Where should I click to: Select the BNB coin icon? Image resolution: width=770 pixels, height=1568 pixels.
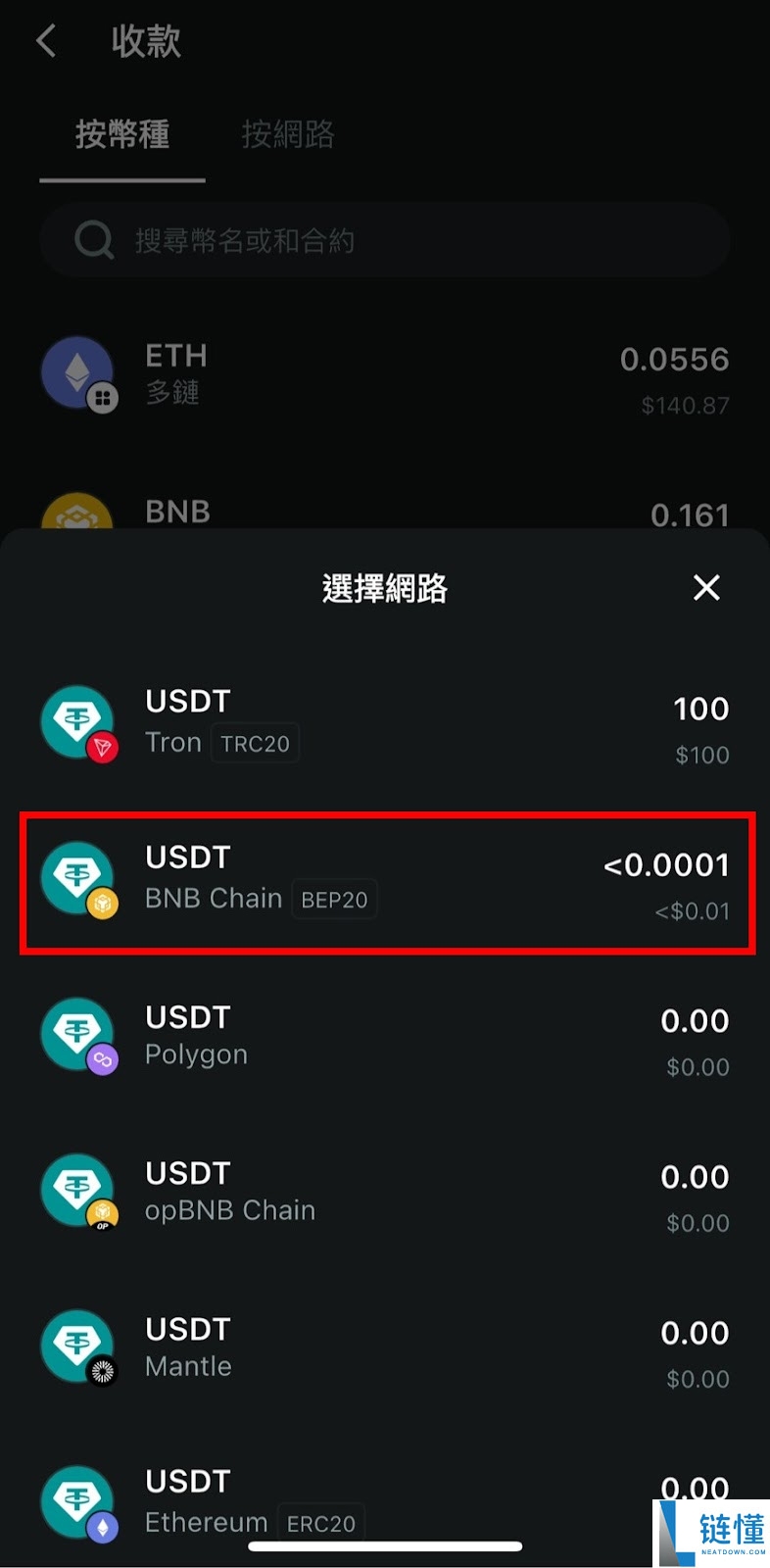pos(77,516)
